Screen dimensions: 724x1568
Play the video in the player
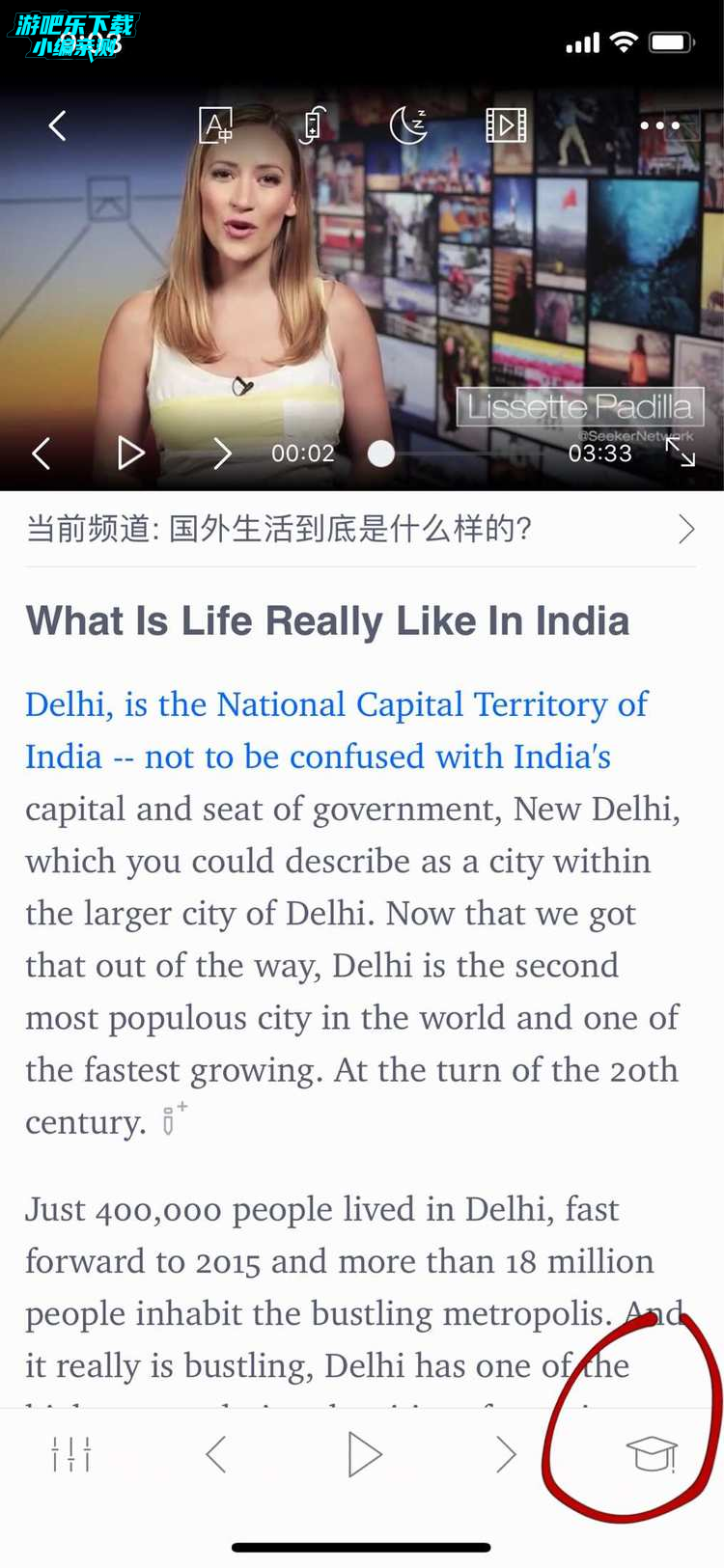point(130,453)
